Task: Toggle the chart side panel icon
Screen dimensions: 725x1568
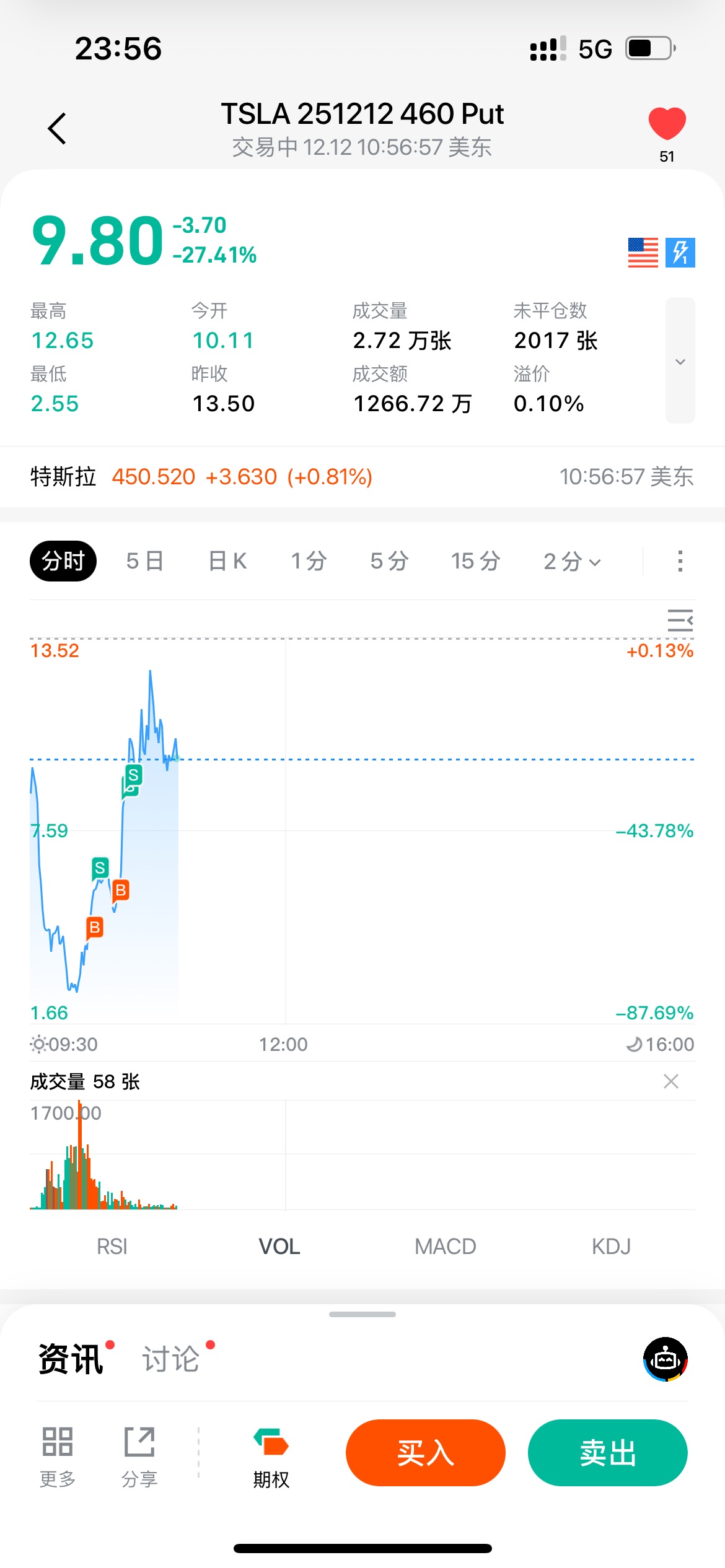Action: coord(680,620)
